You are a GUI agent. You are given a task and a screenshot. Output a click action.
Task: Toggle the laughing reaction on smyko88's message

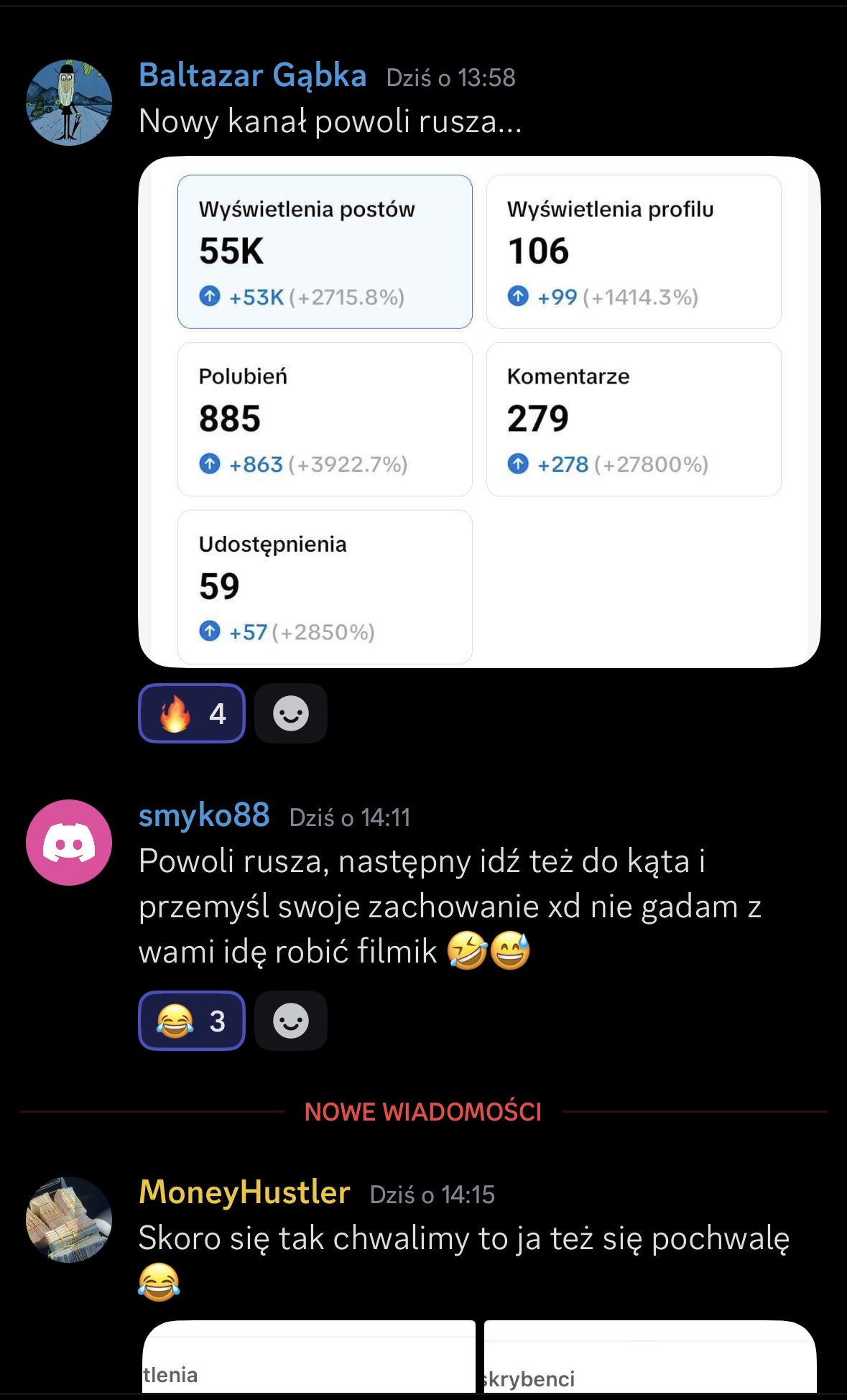tap(192, 1021)
